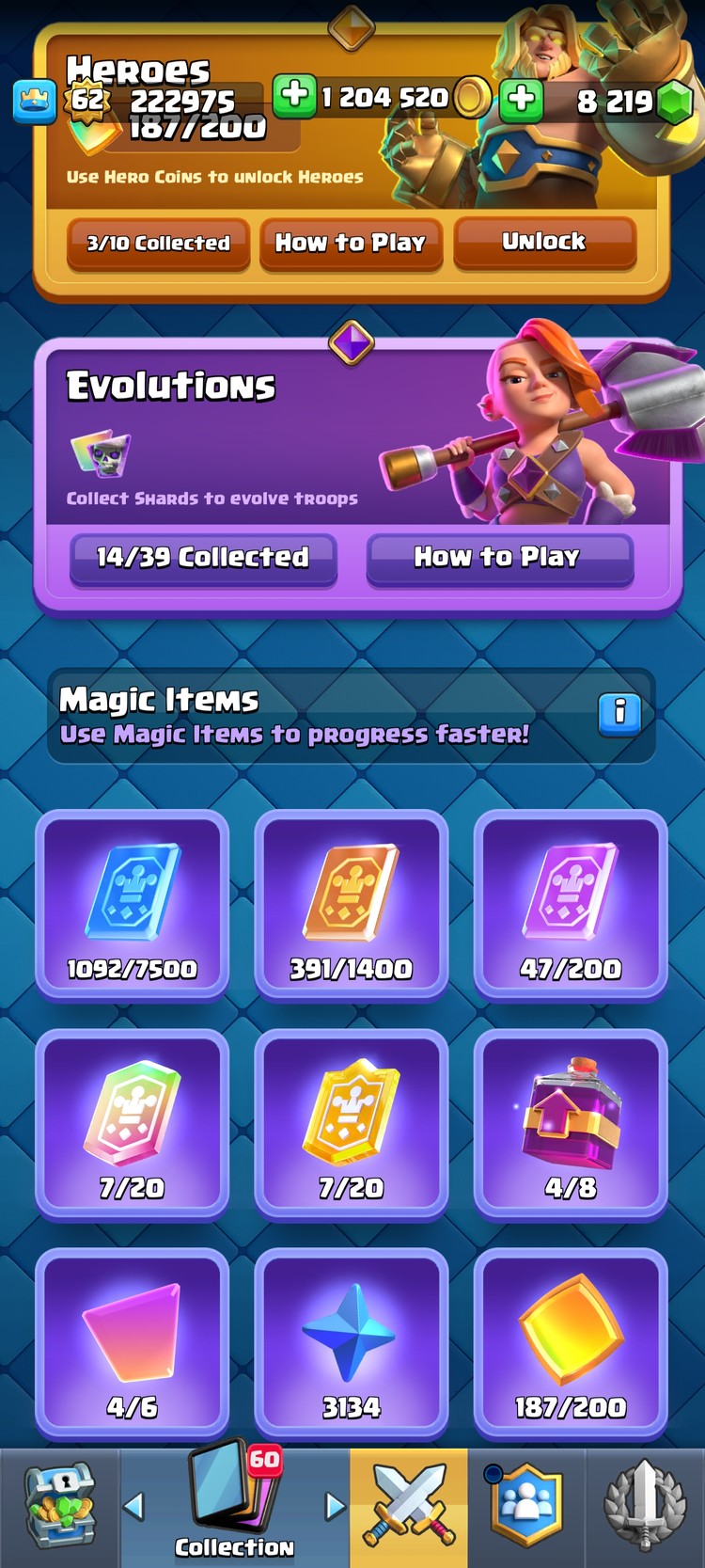Open the gold coin item 187/200
This screenshot has width=705, height=1568.
point(571,1343)
